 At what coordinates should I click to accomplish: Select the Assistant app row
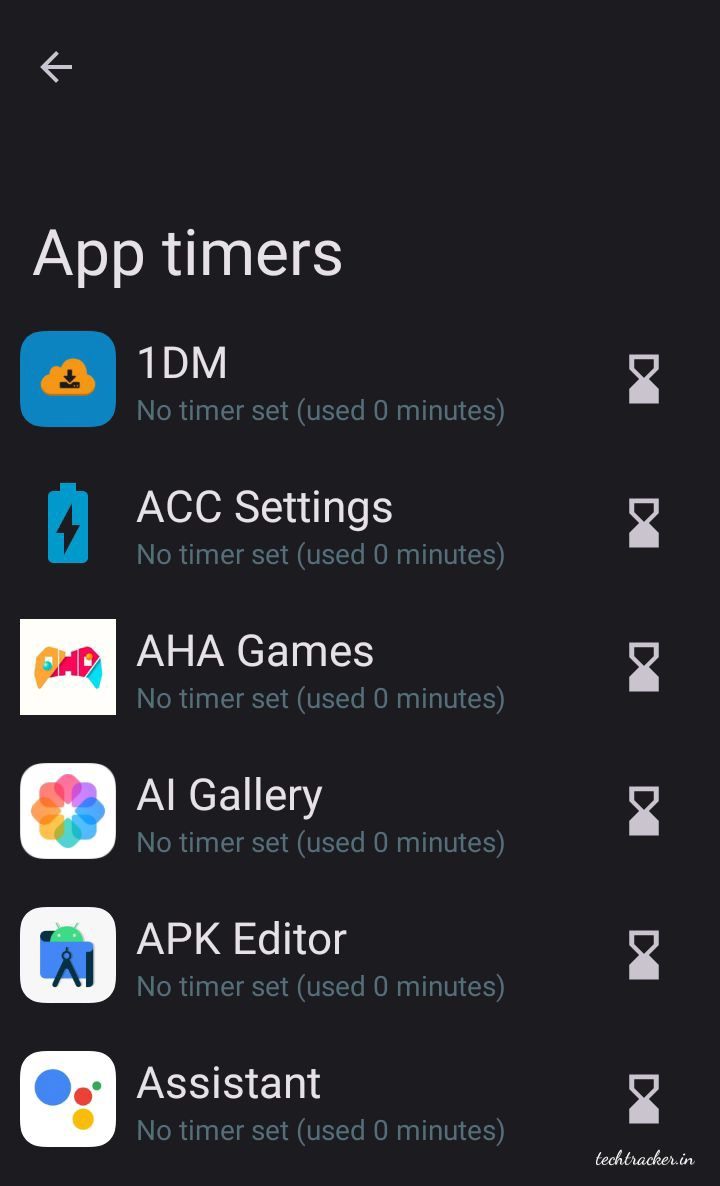coord(320,1101)
